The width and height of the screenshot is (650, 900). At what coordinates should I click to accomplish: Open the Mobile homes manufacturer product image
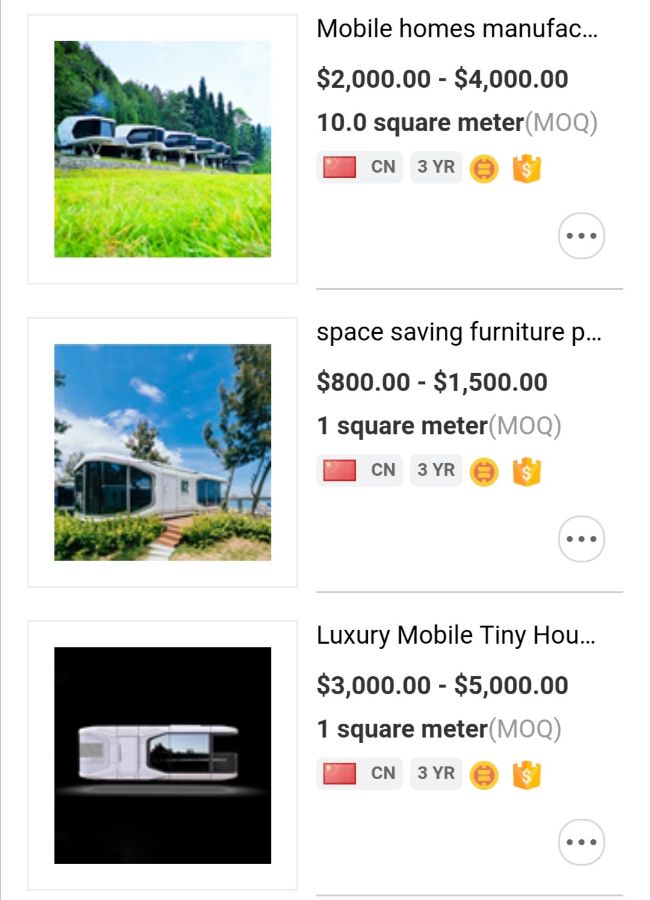click(162, 149)
